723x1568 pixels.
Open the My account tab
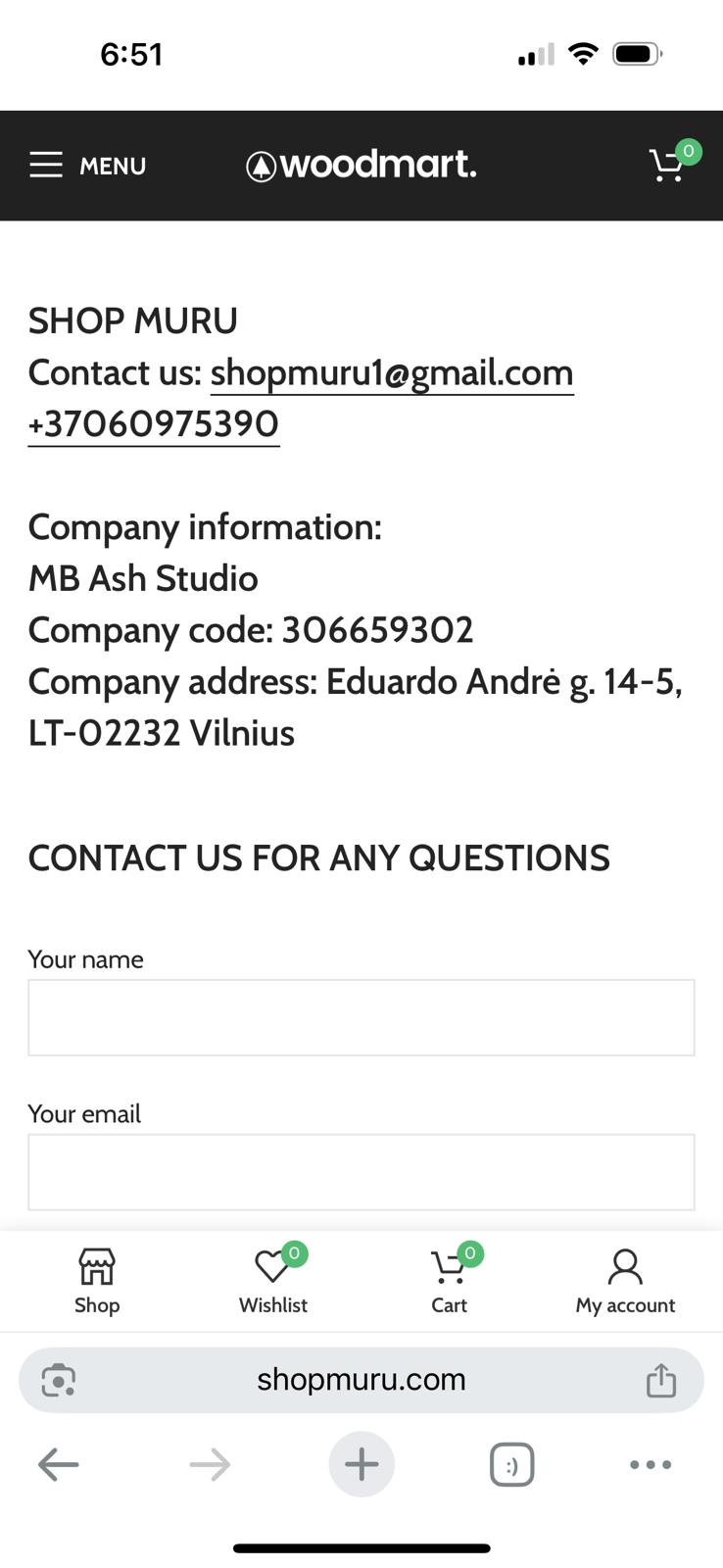point(625,1280)
